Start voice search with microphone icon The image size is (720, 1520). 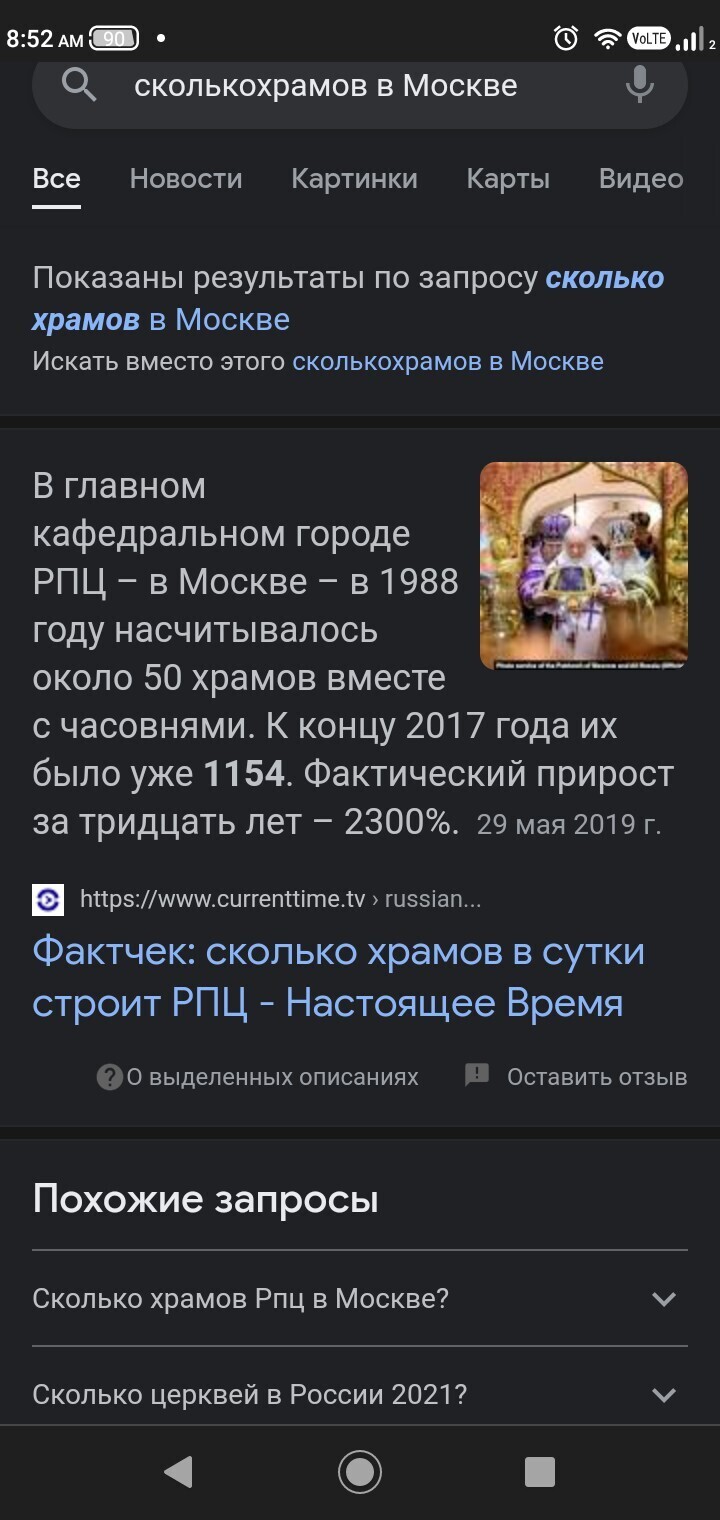point(639,86)
